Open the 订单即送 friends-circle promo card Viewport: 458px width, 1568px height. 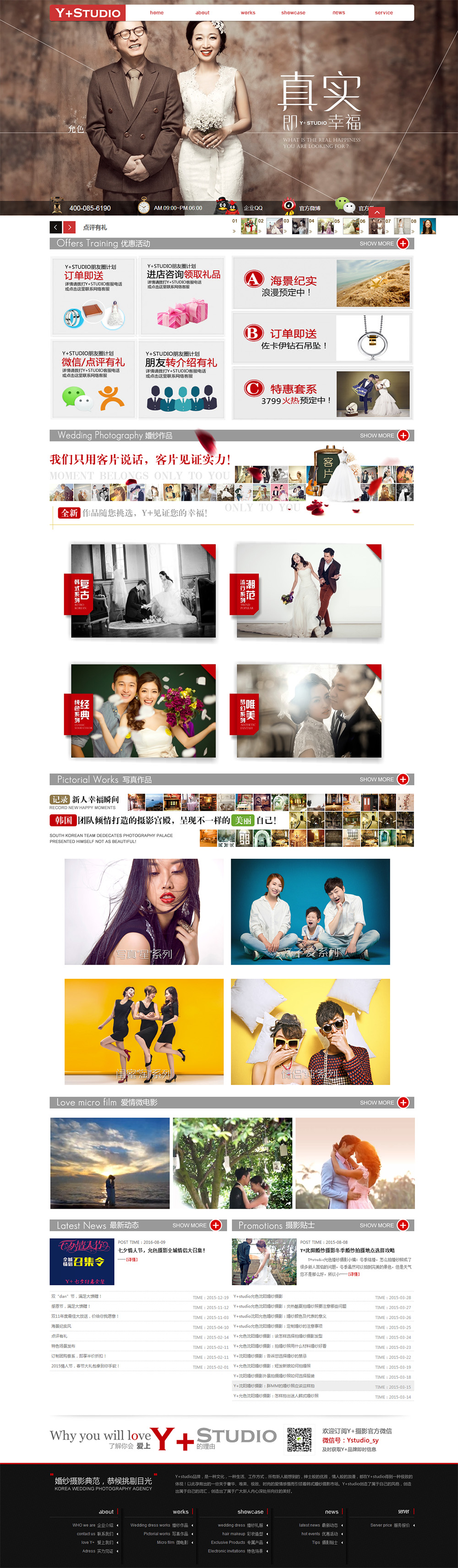click(x=93, y=296)
